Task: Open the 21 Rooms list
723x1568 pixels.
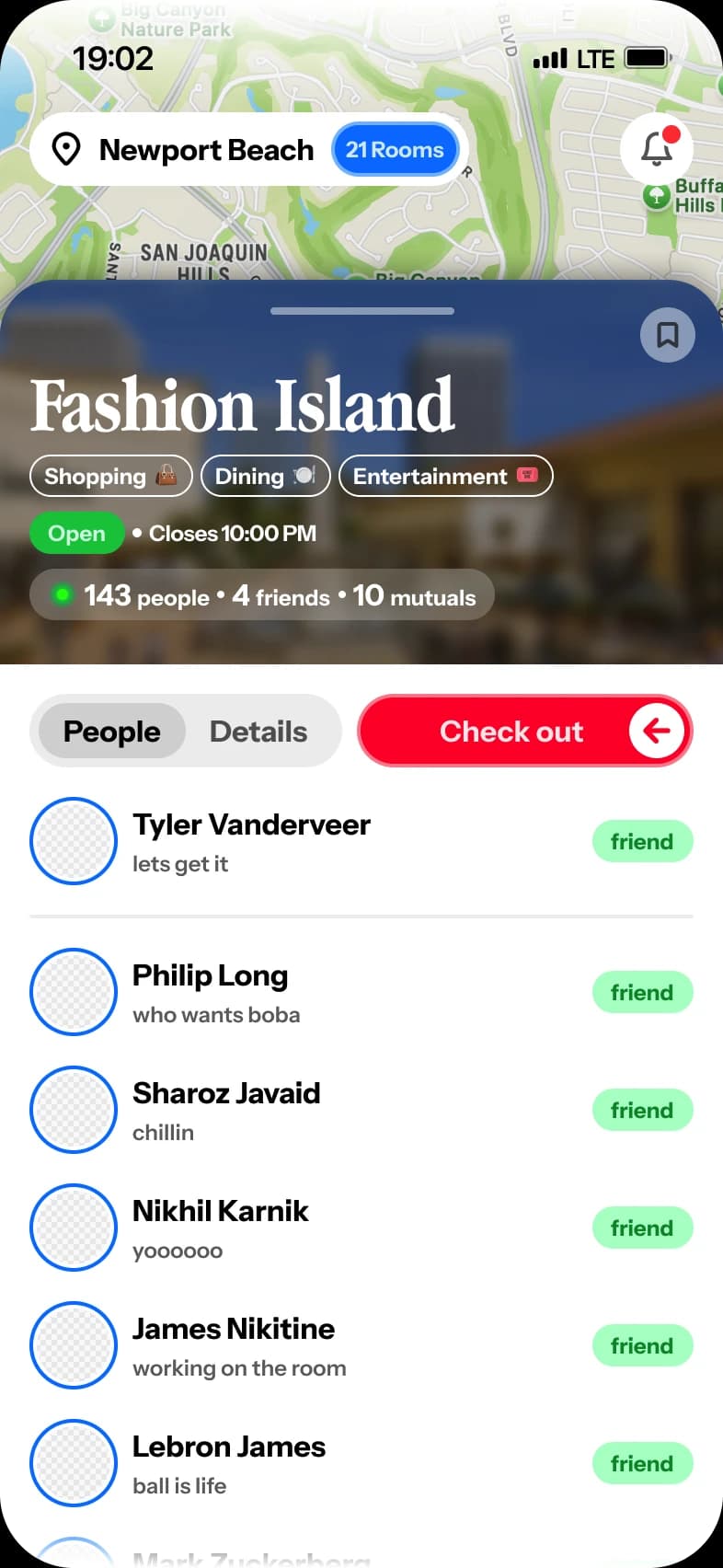Action: pyautogui.click(x=395, y=150)
